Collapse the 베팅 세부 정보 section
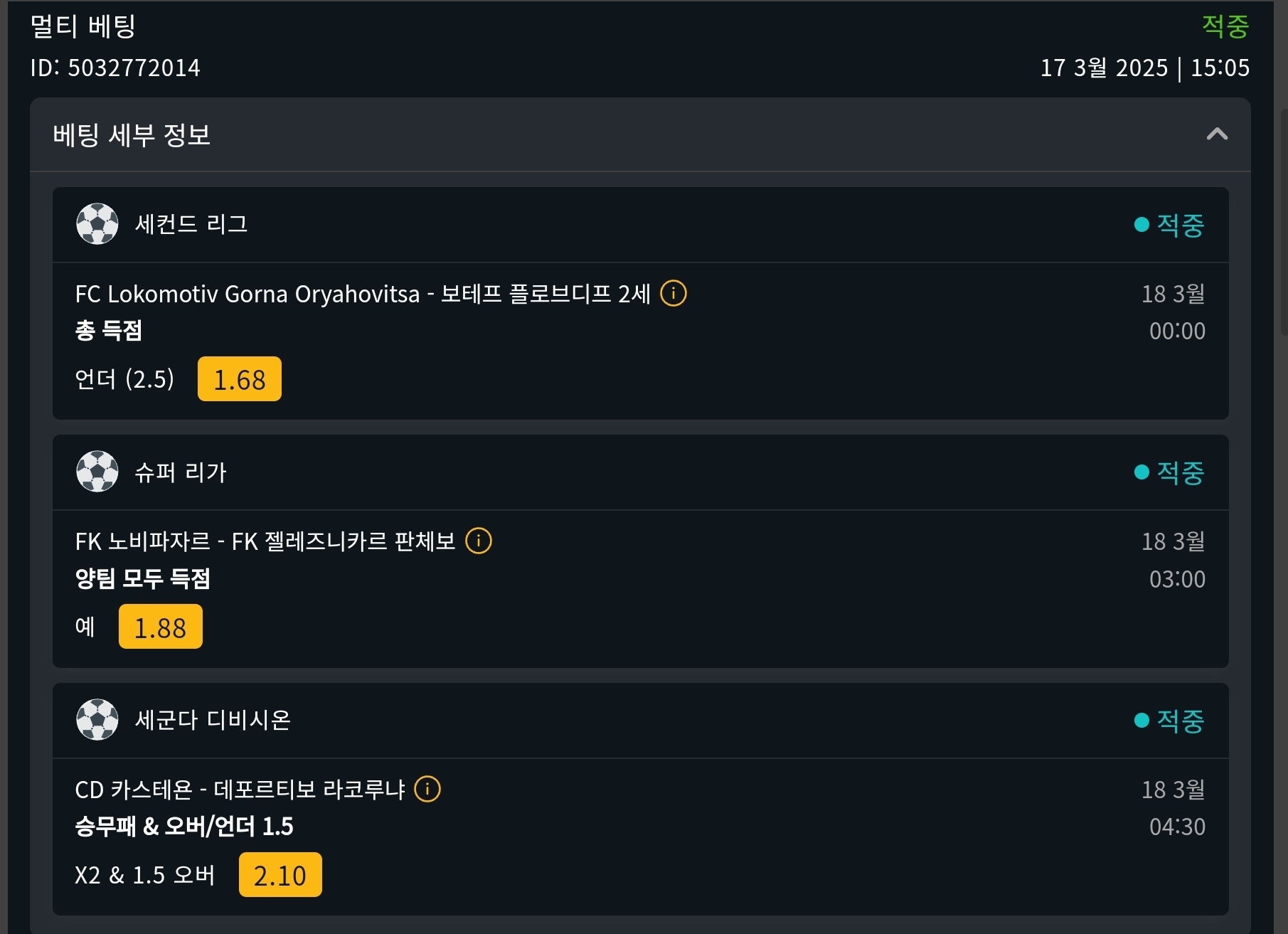The image size is (1288, 934). click(x=1217, y=134)
